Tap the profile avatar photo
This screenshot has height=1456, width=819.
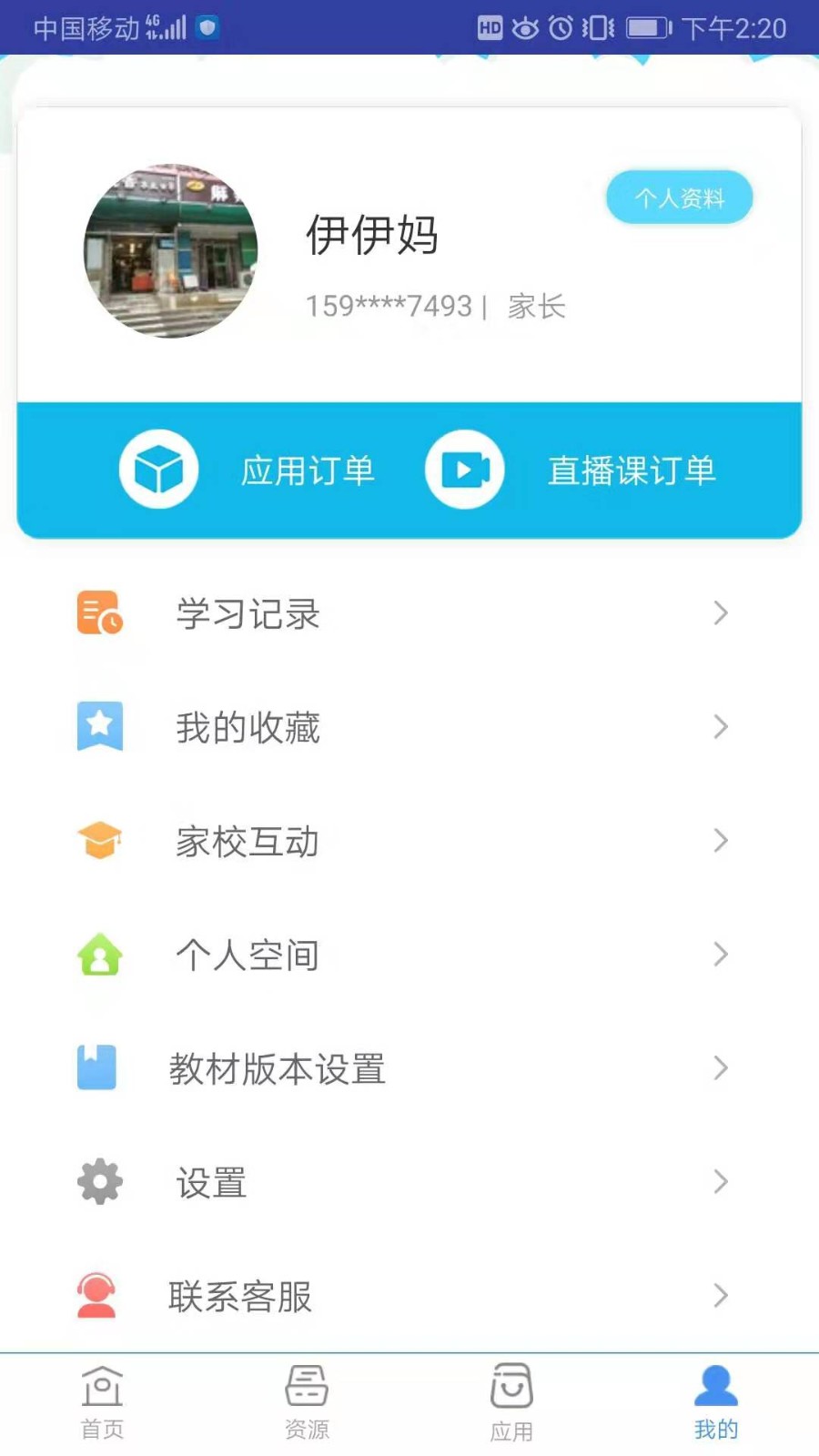[171, 251]
